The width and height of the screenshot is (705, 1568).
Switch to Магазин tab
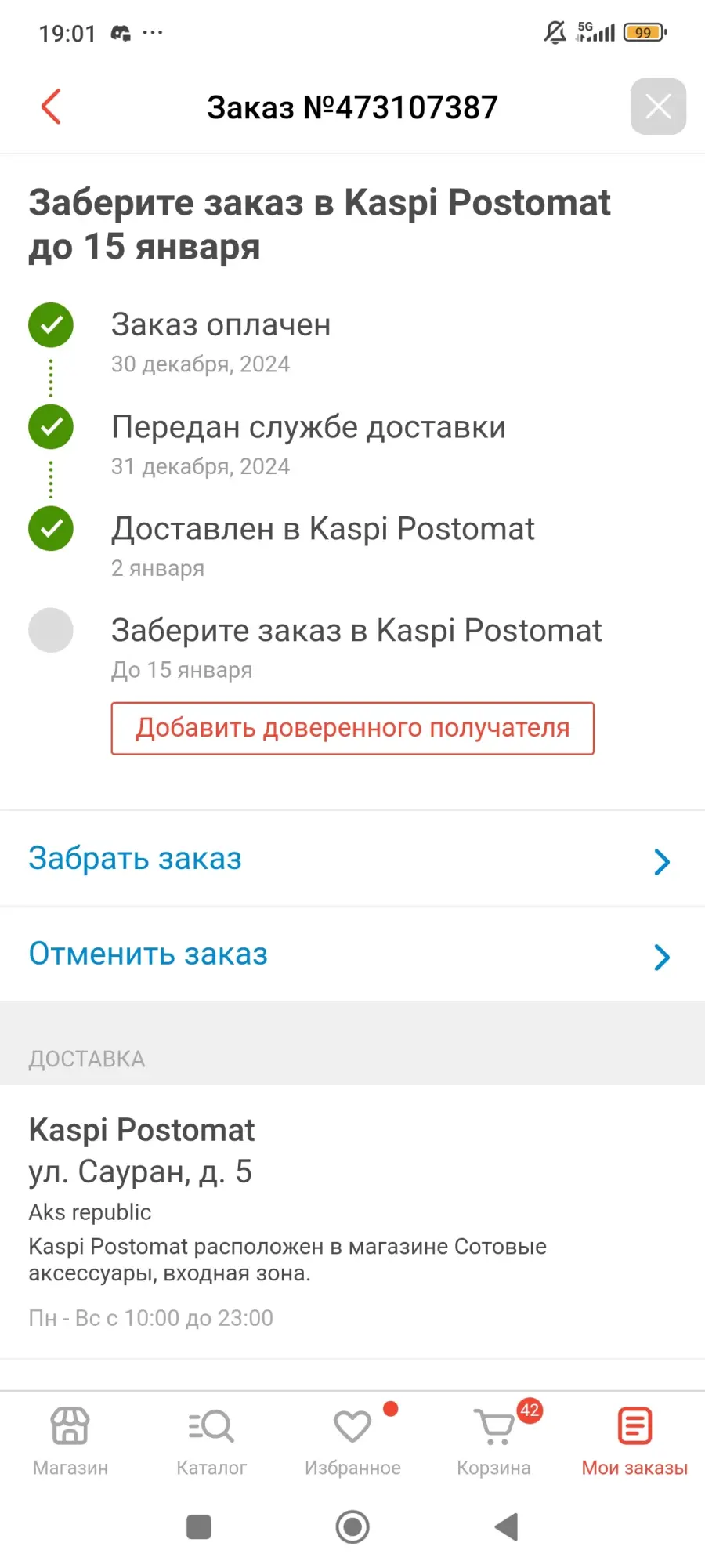(x=70, y=1440)
